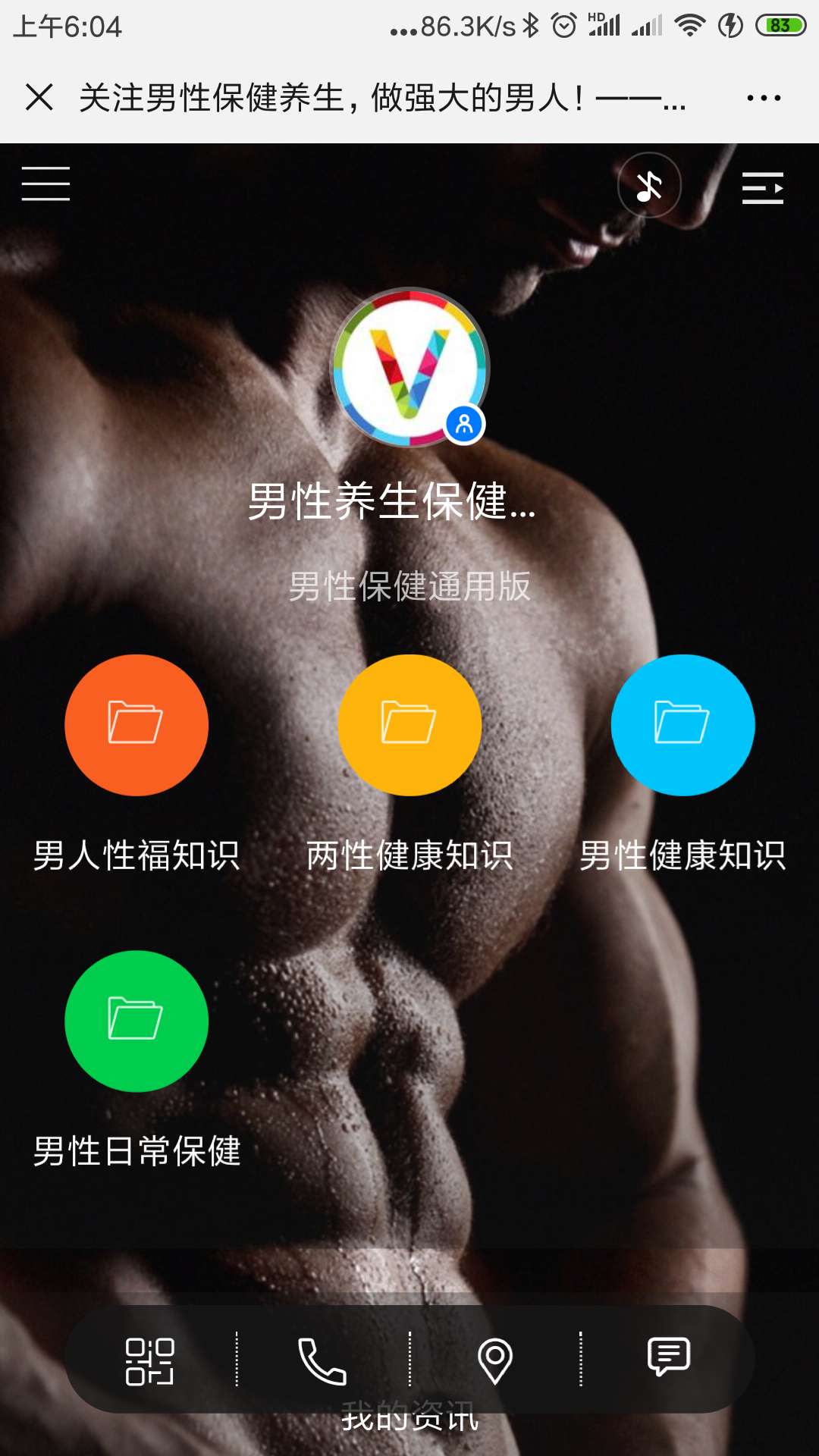819x1456 pixels.
Task: Open 男性日常保健 folder
Action: 136,1021
